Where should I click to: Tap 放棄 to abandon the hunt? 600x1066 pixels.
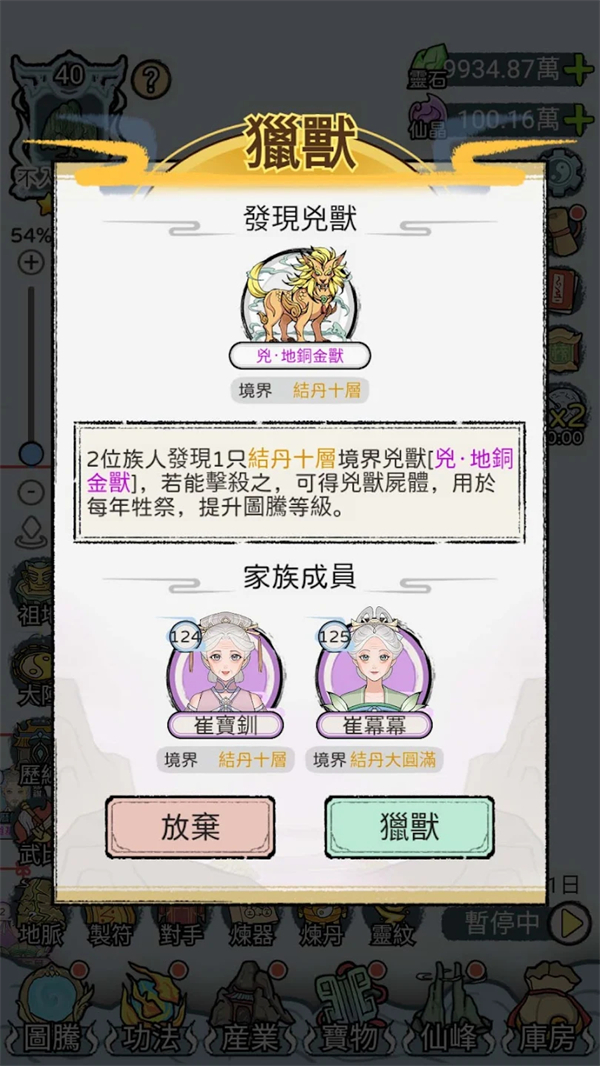tap(190, 826)
